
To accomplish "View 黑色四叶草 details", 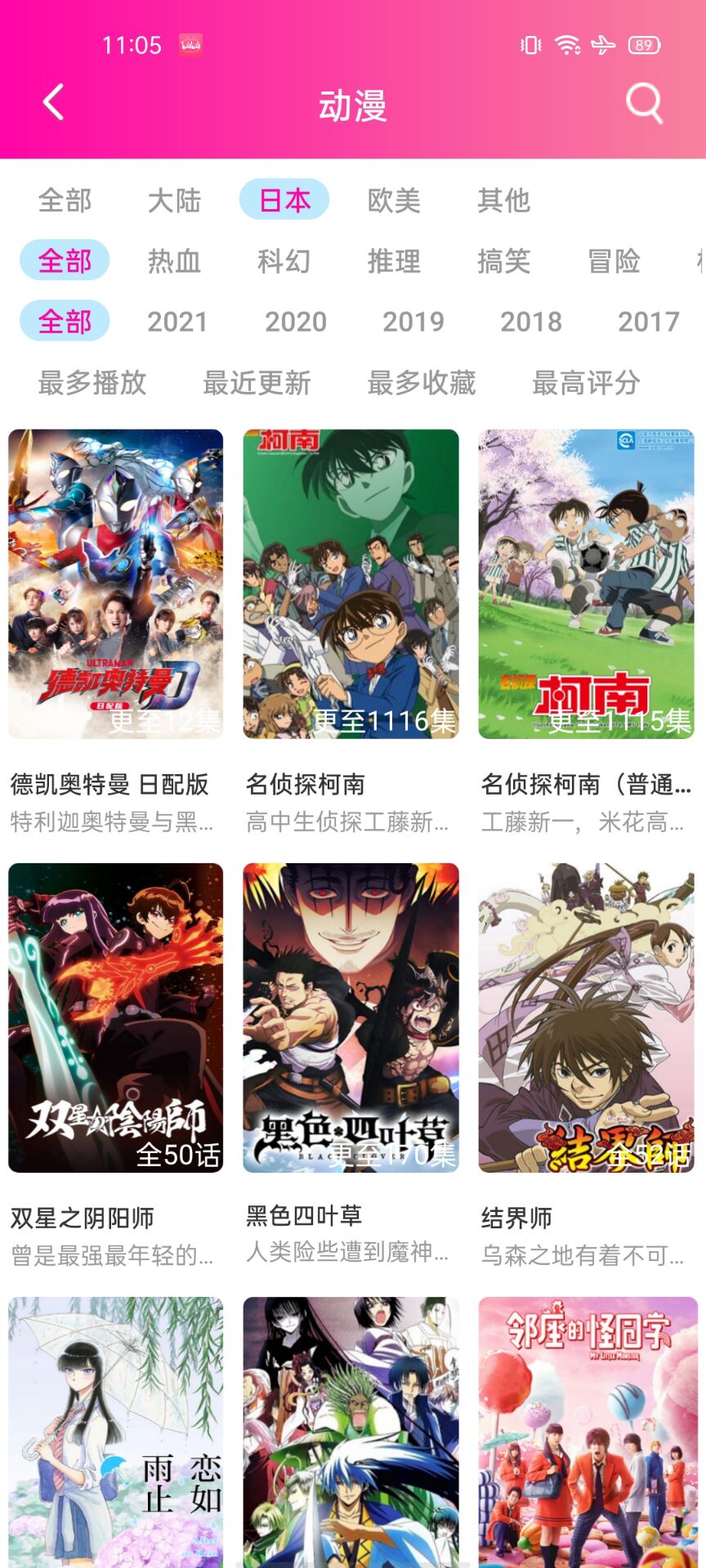I will 351,1018.
